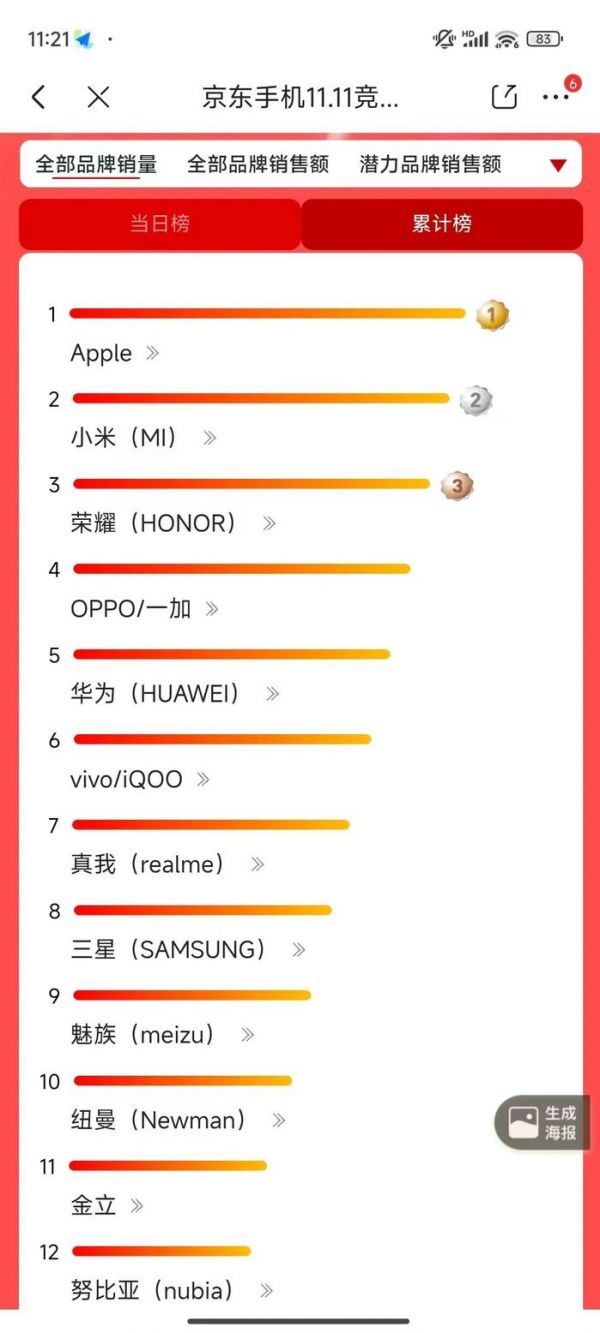Open the 真我（realme）brand entry
This screenshot has height=1333, width=600.
click(166, 864)
